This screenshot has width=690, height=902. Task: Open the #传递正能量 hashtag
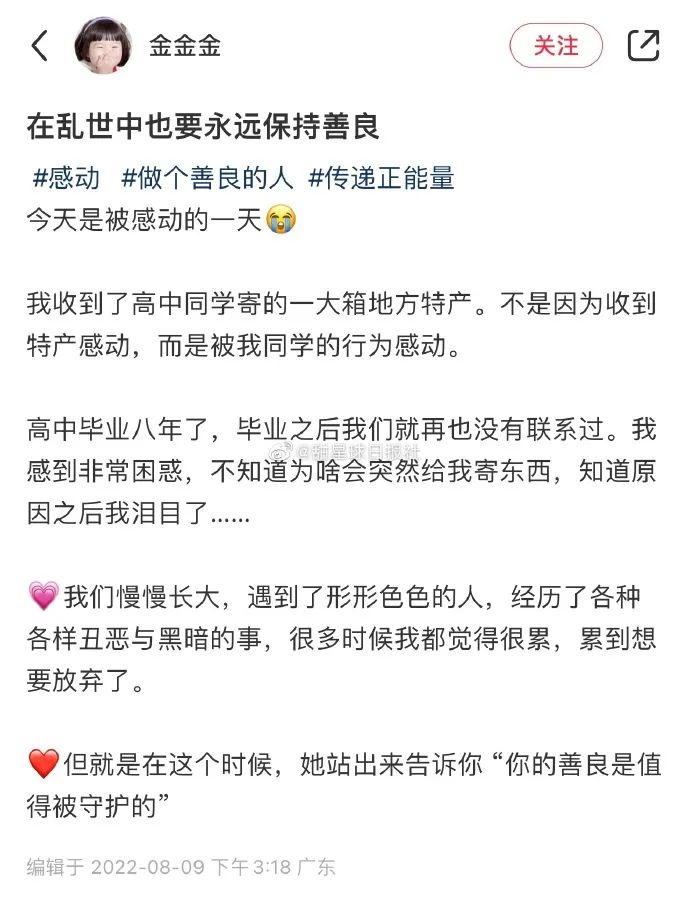point(381,179)
